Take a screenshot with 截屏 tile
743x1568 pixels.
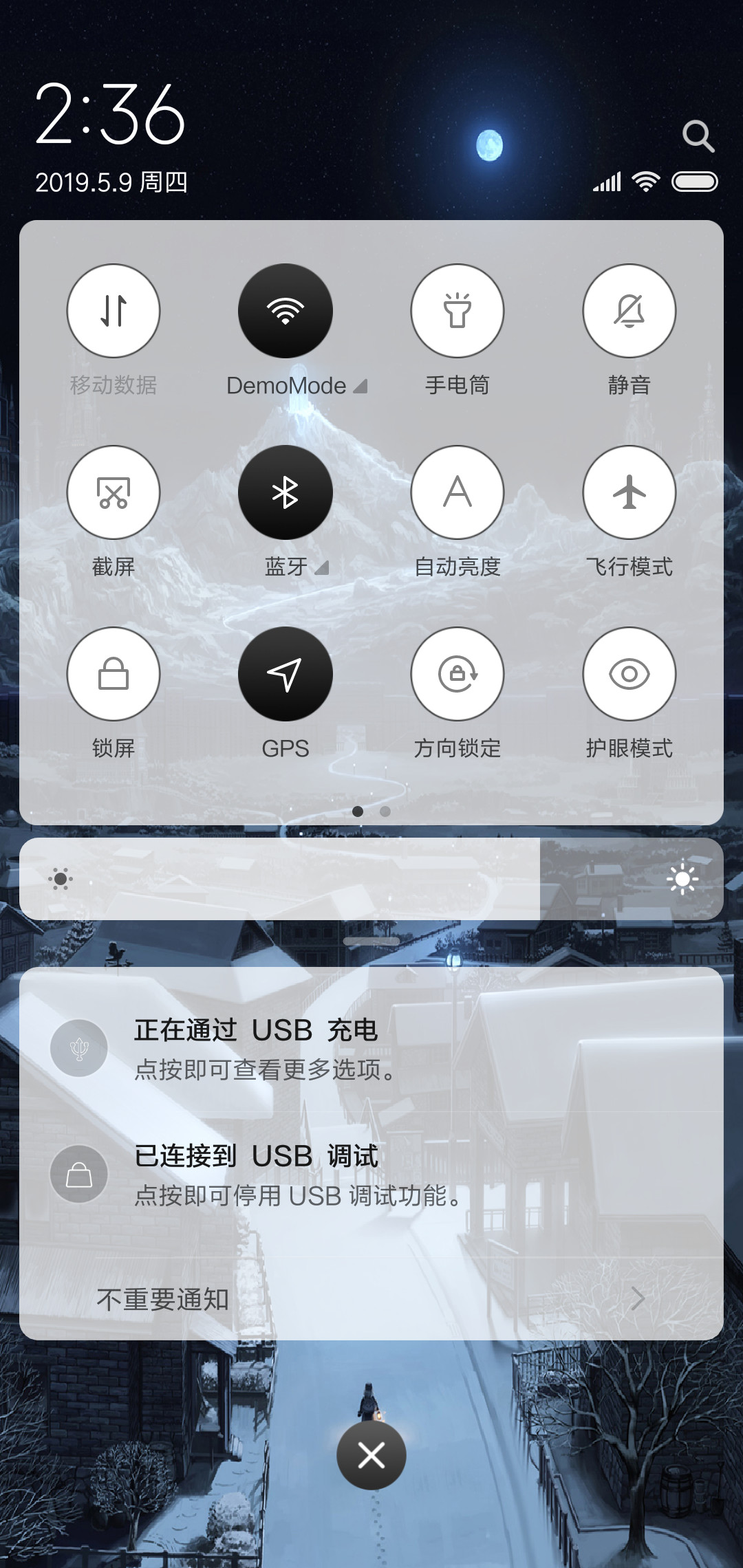pyautogui.click(x=114, y=492)
